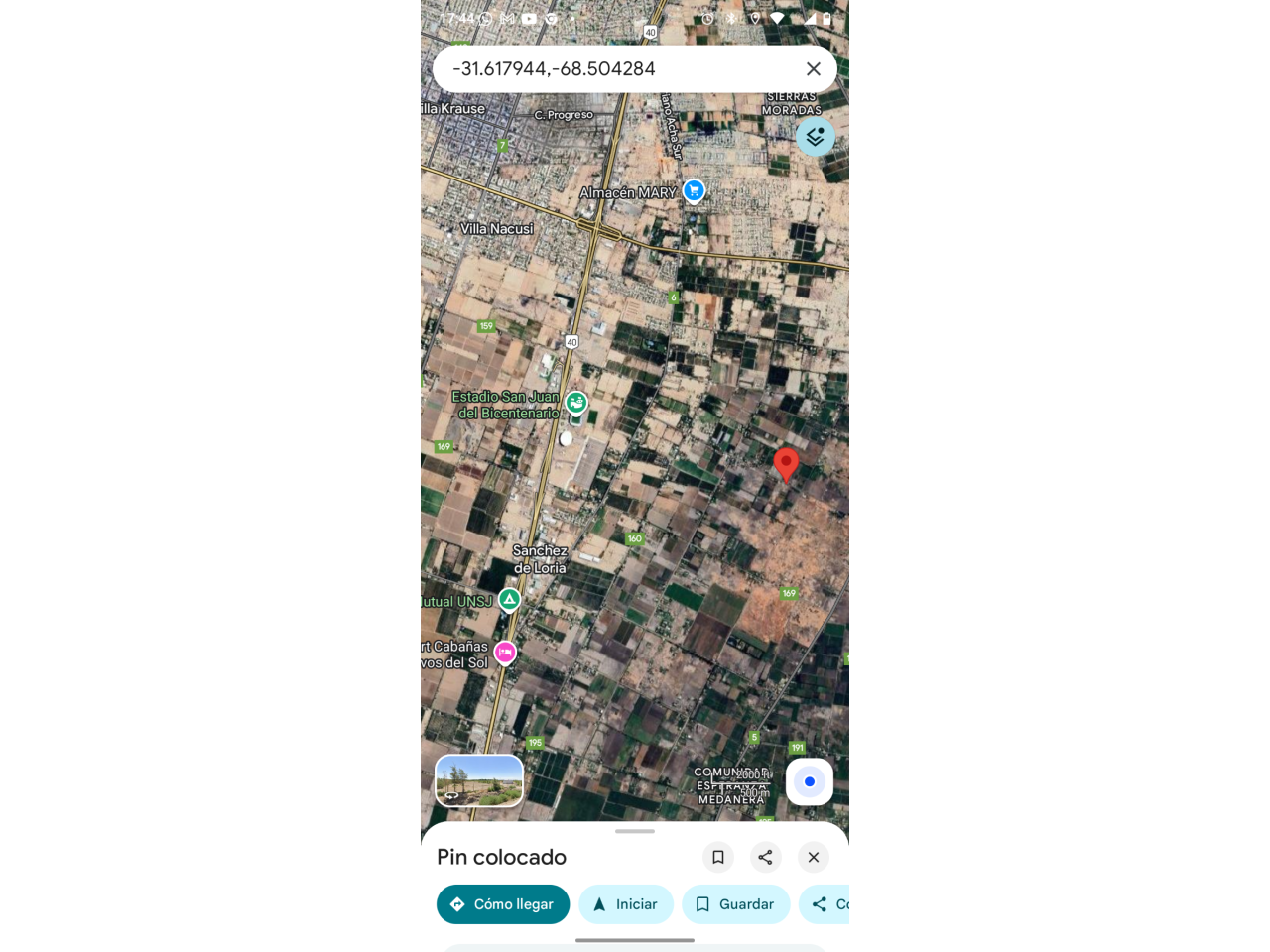Tap the partially visible share chip
Image resolution: width=1270 pixels, height=952 pixels.
(827, 904)
